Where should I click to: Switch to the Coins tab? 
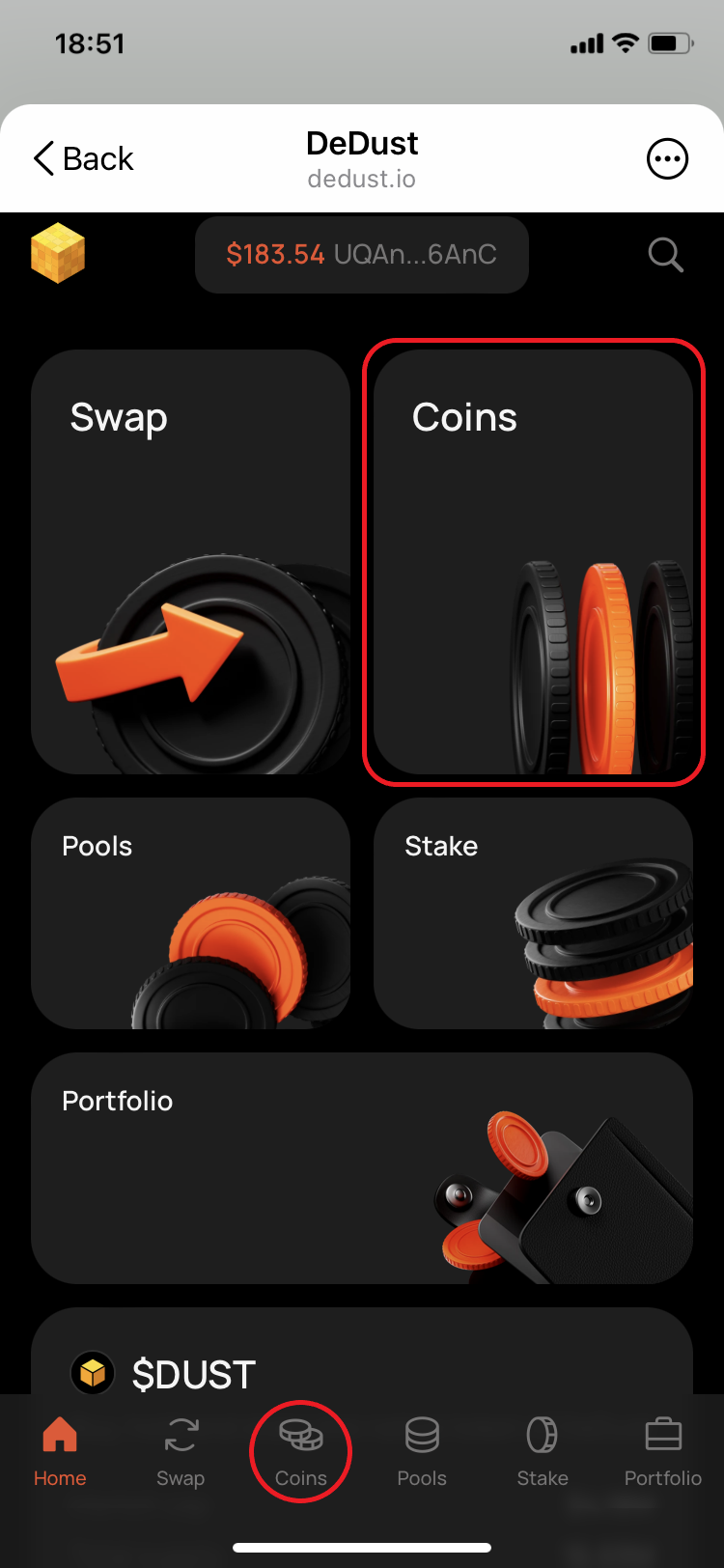coord(301,1451)
